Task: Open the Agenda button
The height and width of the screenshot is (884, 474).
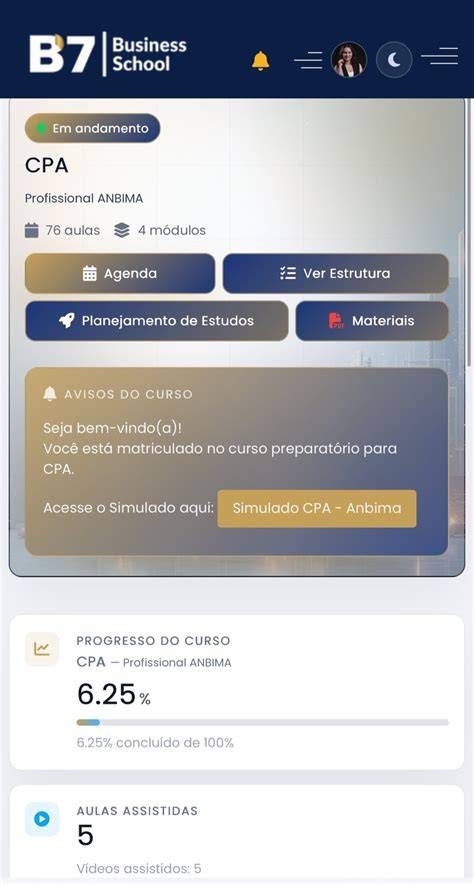Action: (120, 273)
